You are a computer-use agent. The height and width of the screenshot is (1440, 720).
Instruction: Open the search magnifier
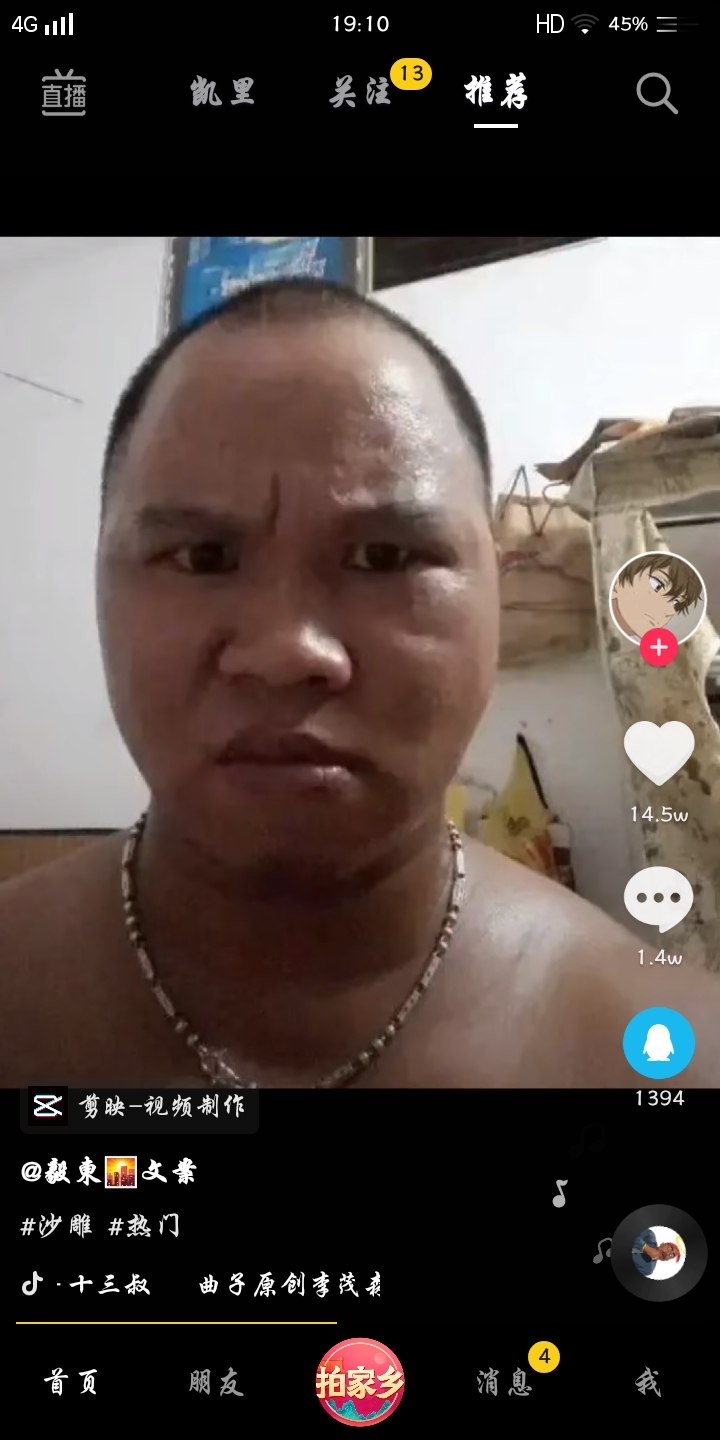[656, 94]
